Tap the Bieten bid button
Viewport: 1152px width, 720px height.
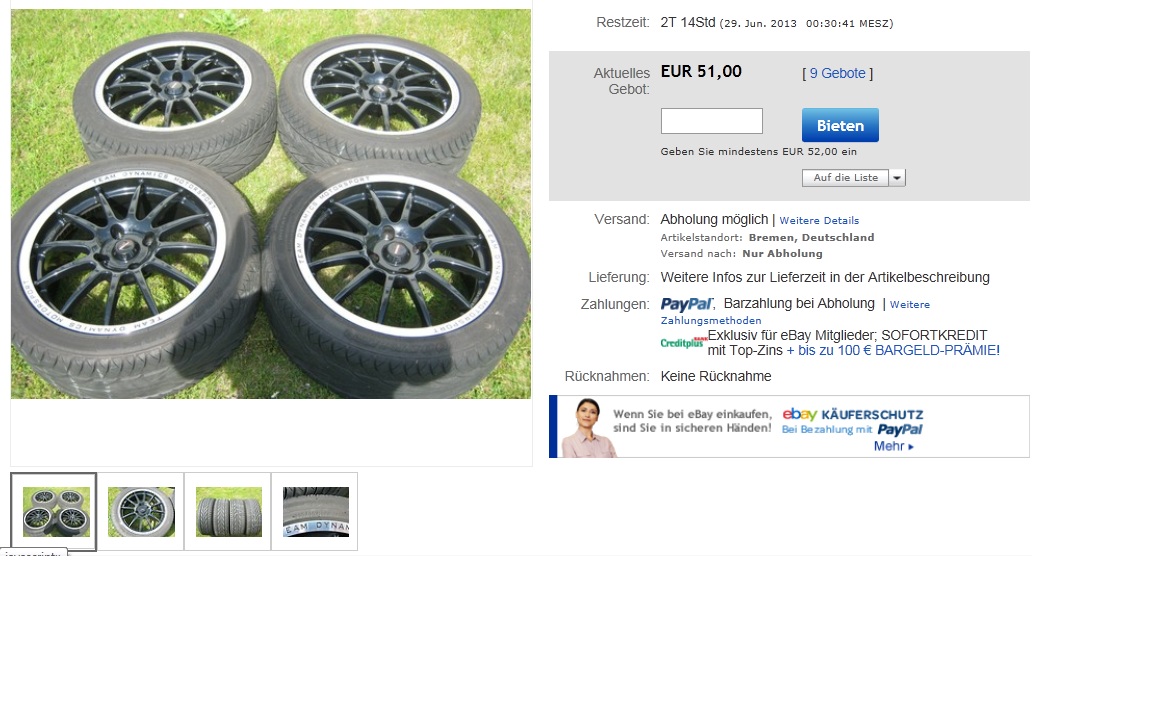(x=840, y=125)
